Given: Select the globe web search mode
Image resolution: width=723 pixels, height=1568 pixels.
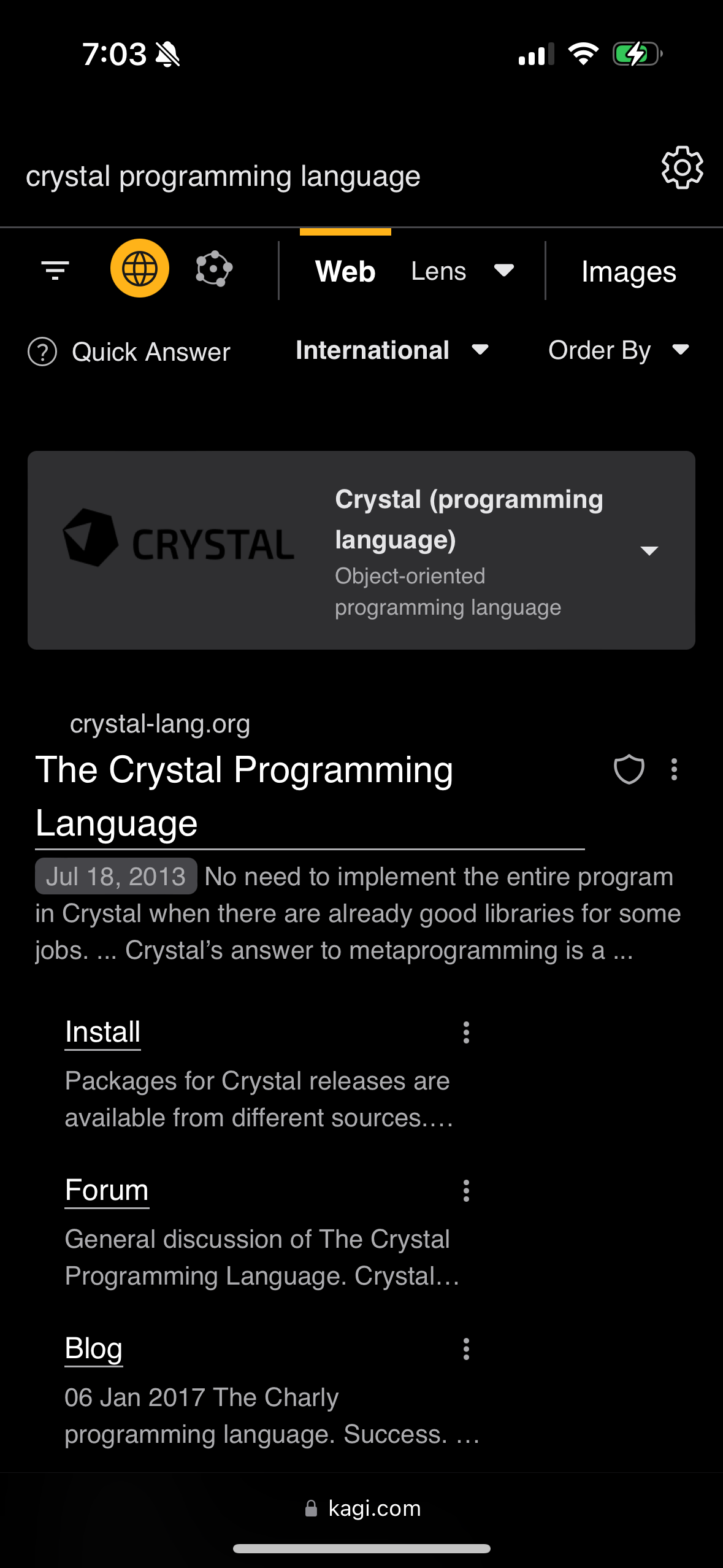Looking at the screenshot, I should tap(140, 269).
